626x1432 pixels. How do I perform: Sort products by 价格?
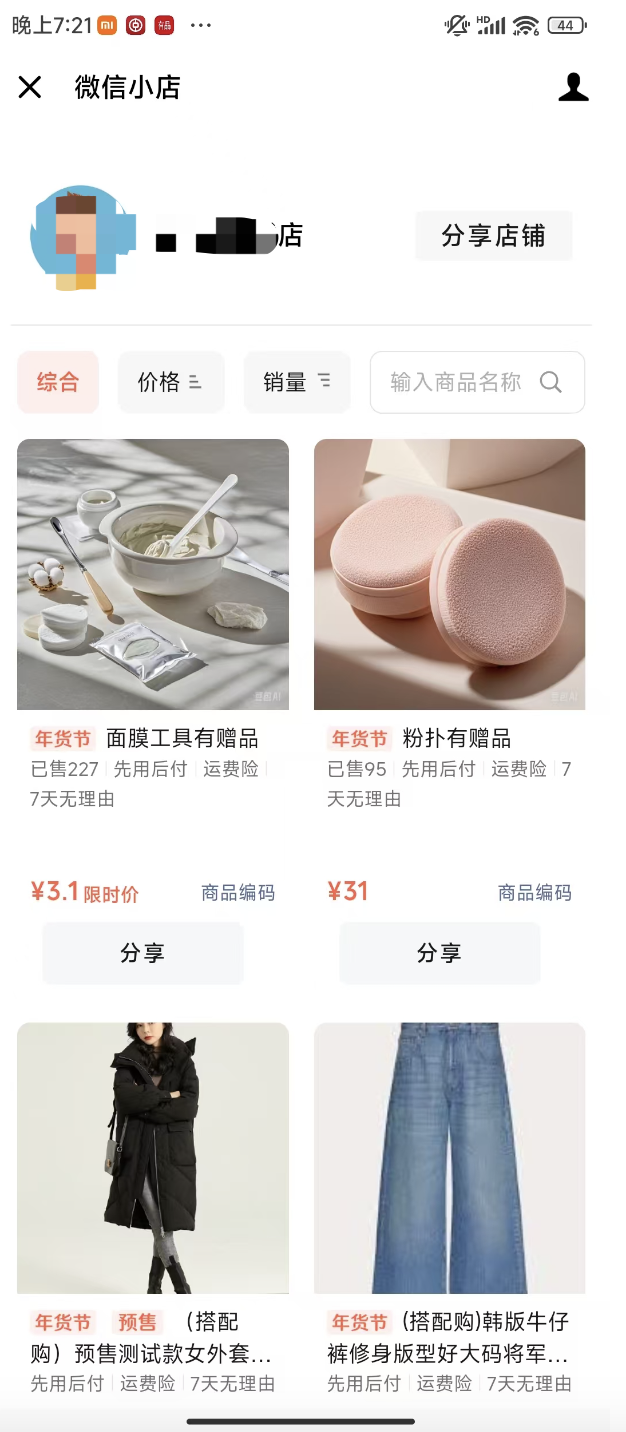tap(170, 382)
